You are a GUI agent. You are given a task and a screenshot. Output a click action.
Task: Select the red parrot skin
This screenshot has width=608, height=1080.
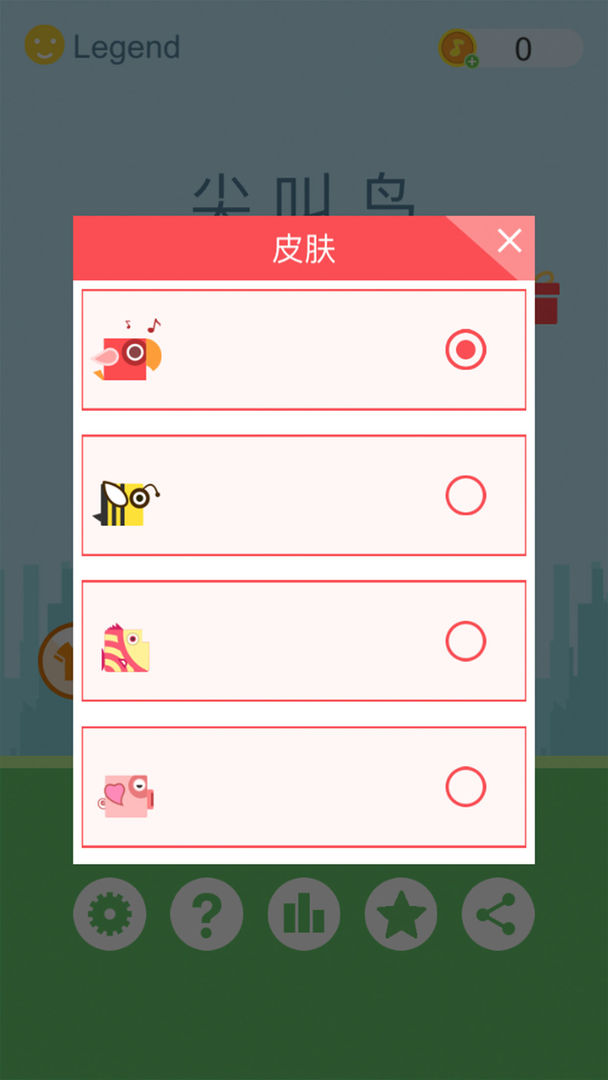(465, 350)
